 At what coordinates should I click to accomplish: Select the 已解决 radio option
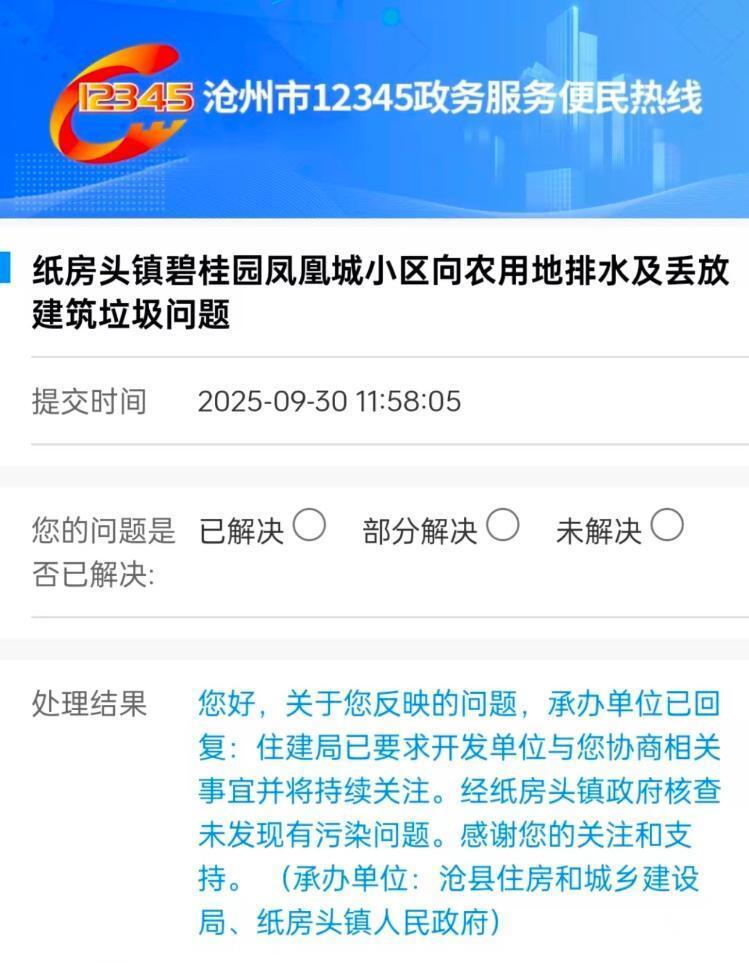pos(309,526)
